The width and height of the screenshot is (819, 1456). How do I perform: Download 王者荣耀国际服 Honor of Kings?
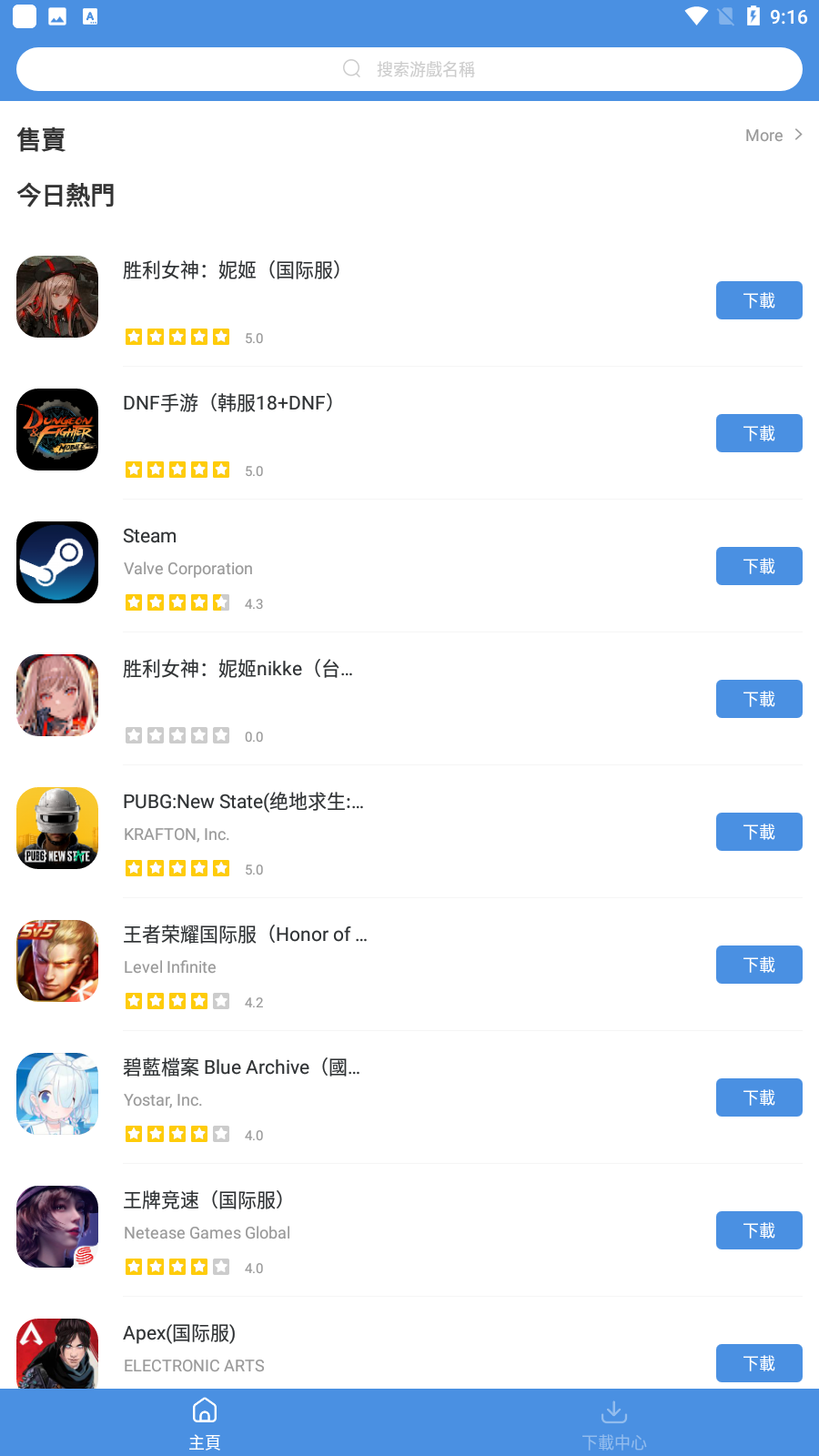point(758,965)
